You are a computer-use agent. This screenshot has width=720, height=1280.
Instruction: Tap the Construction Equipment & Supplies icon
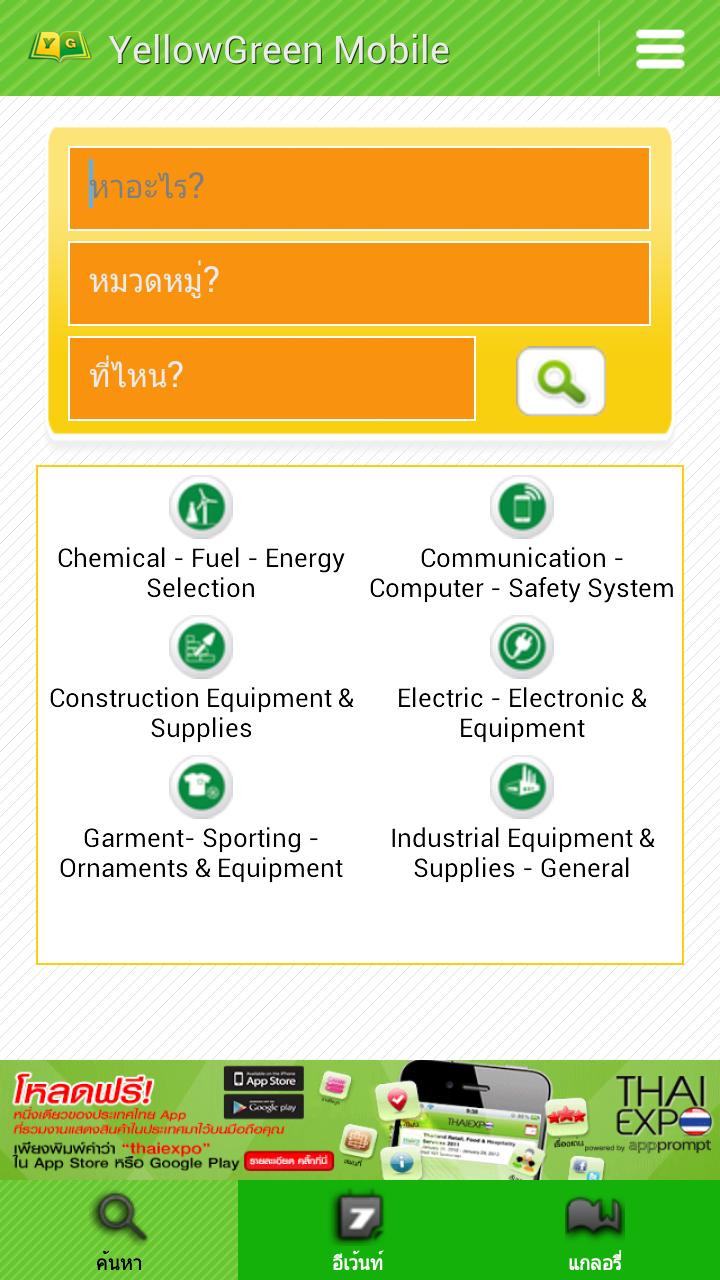pos(201,646)
